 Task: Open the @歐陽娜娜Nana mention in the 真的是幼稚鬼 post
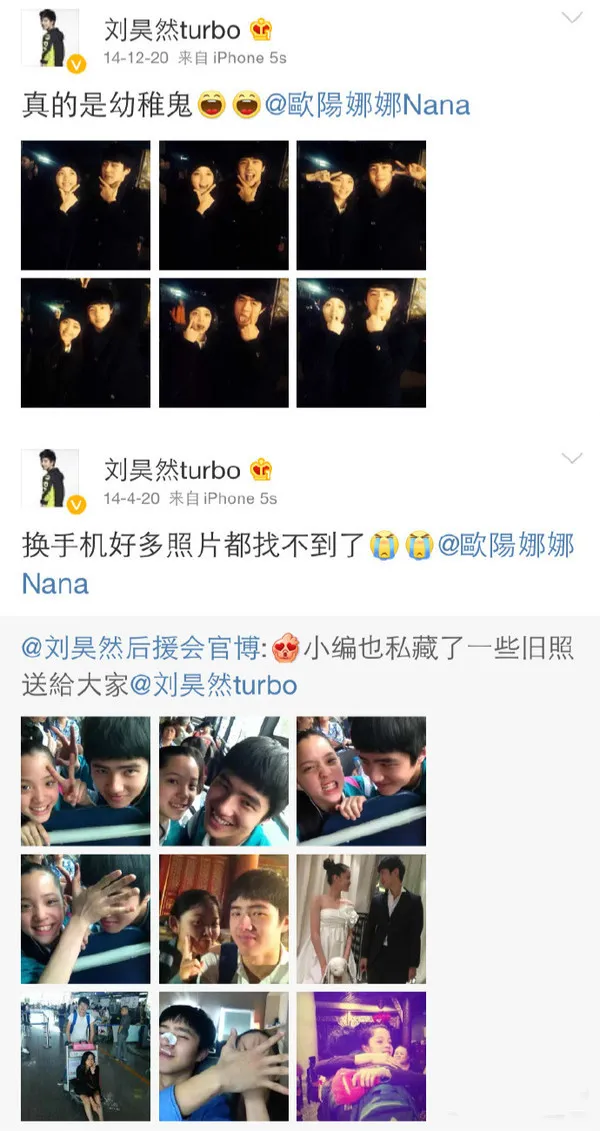coord(366,105)
